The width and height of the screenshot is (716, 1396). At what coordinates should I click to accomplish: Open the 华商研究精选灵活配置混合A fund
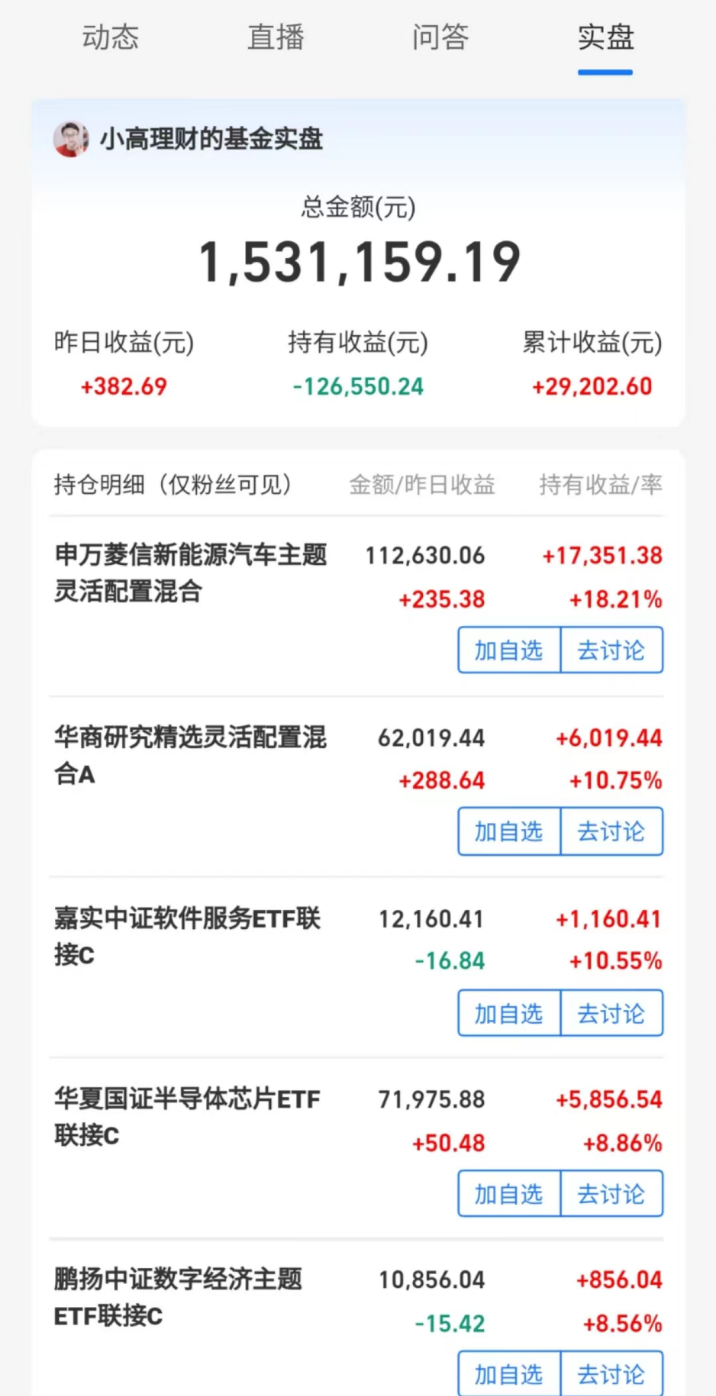[x=190, y=755]
